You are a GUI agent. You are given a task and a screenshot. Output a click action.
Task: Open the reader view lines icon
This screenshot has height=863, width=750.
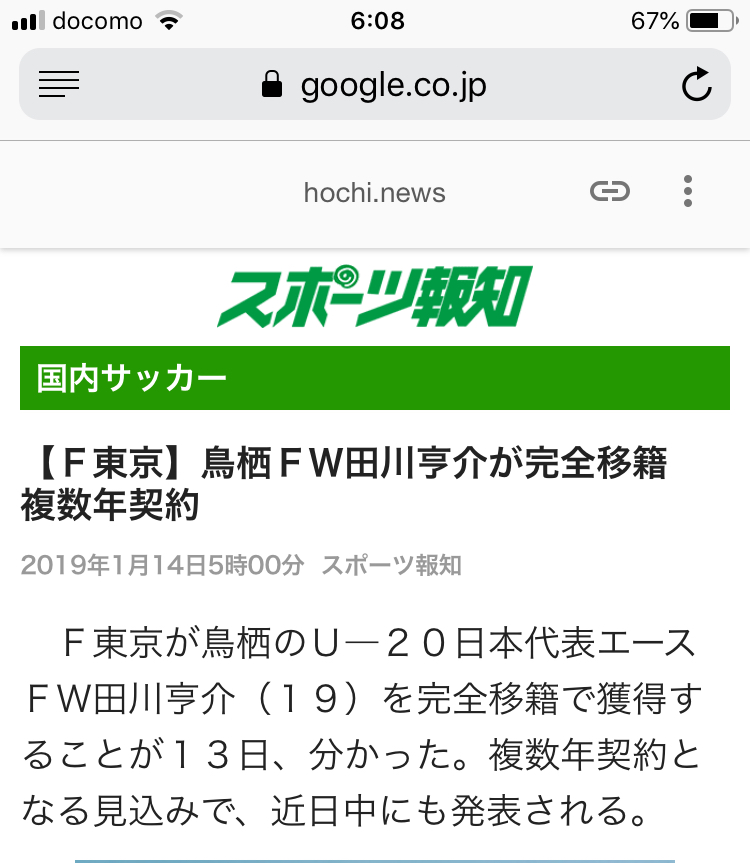59,85
